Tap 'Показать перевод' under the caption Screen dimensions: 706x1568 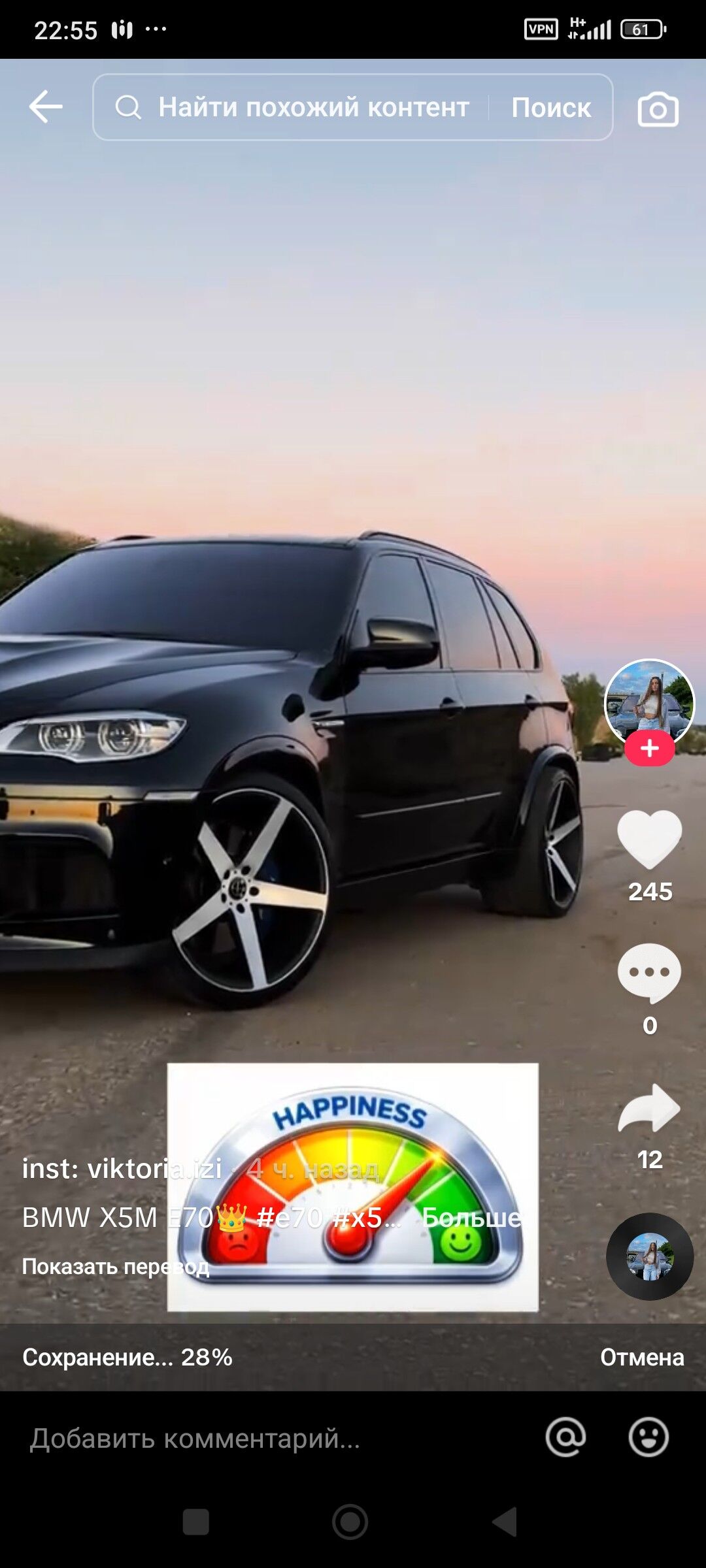(x=116, y=1267)
